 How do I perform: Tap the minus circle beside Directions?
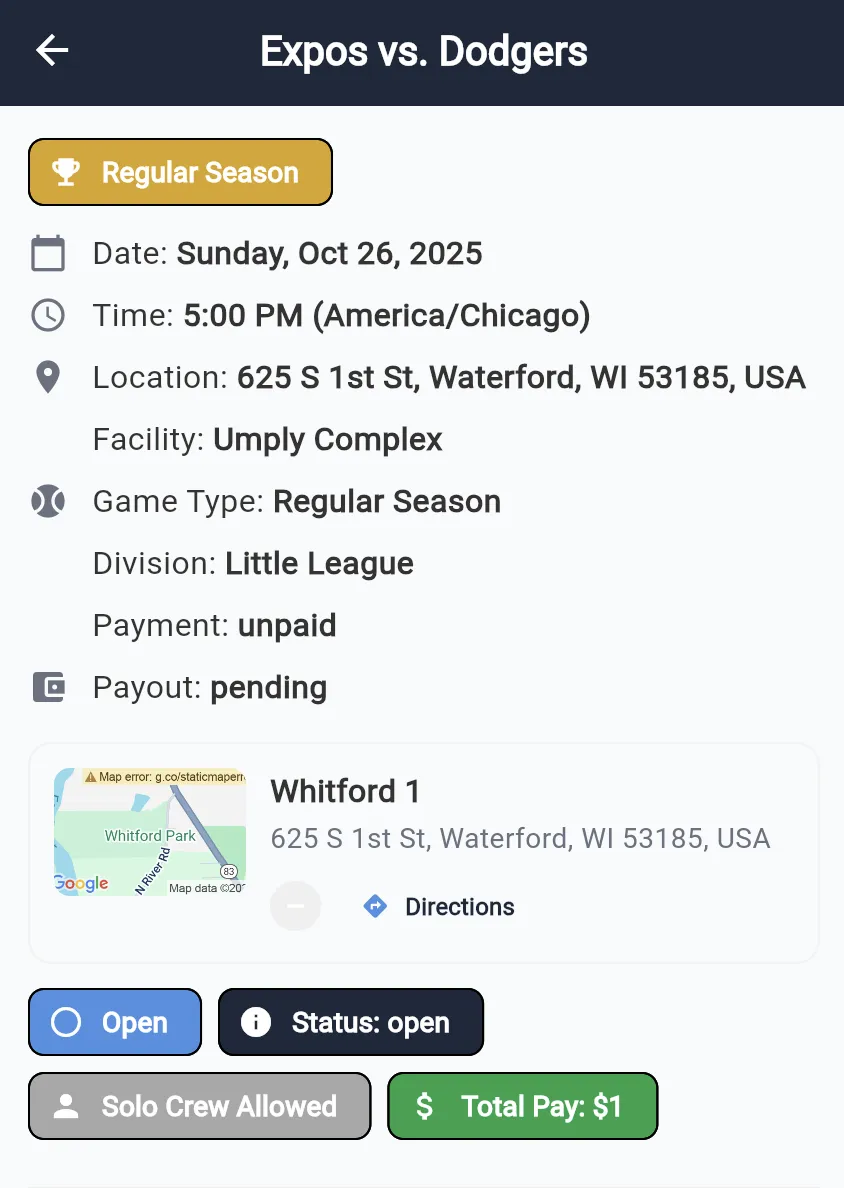tap(296, 906)
